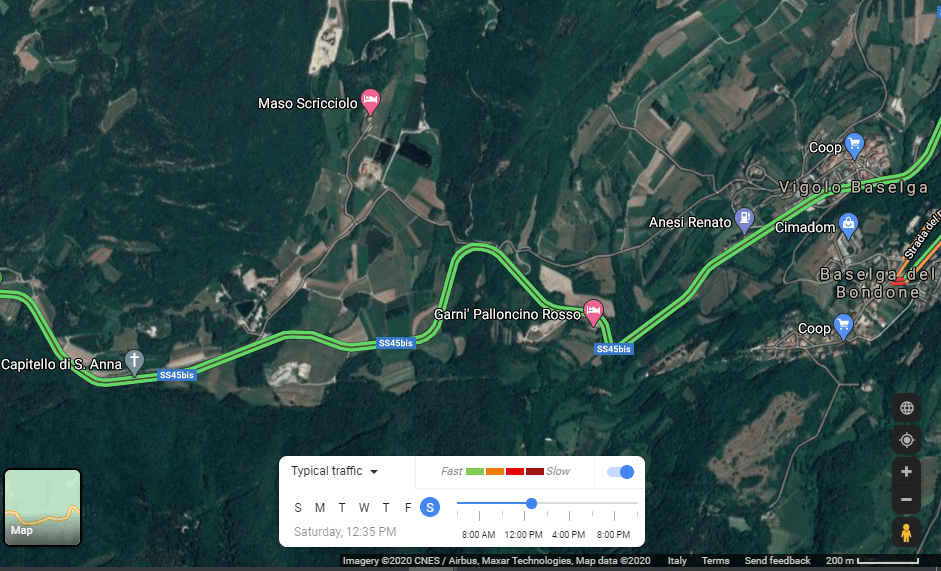Switch to Map view thumbnail
Screen dimensions: 941x571
click(x=42, y=507)
